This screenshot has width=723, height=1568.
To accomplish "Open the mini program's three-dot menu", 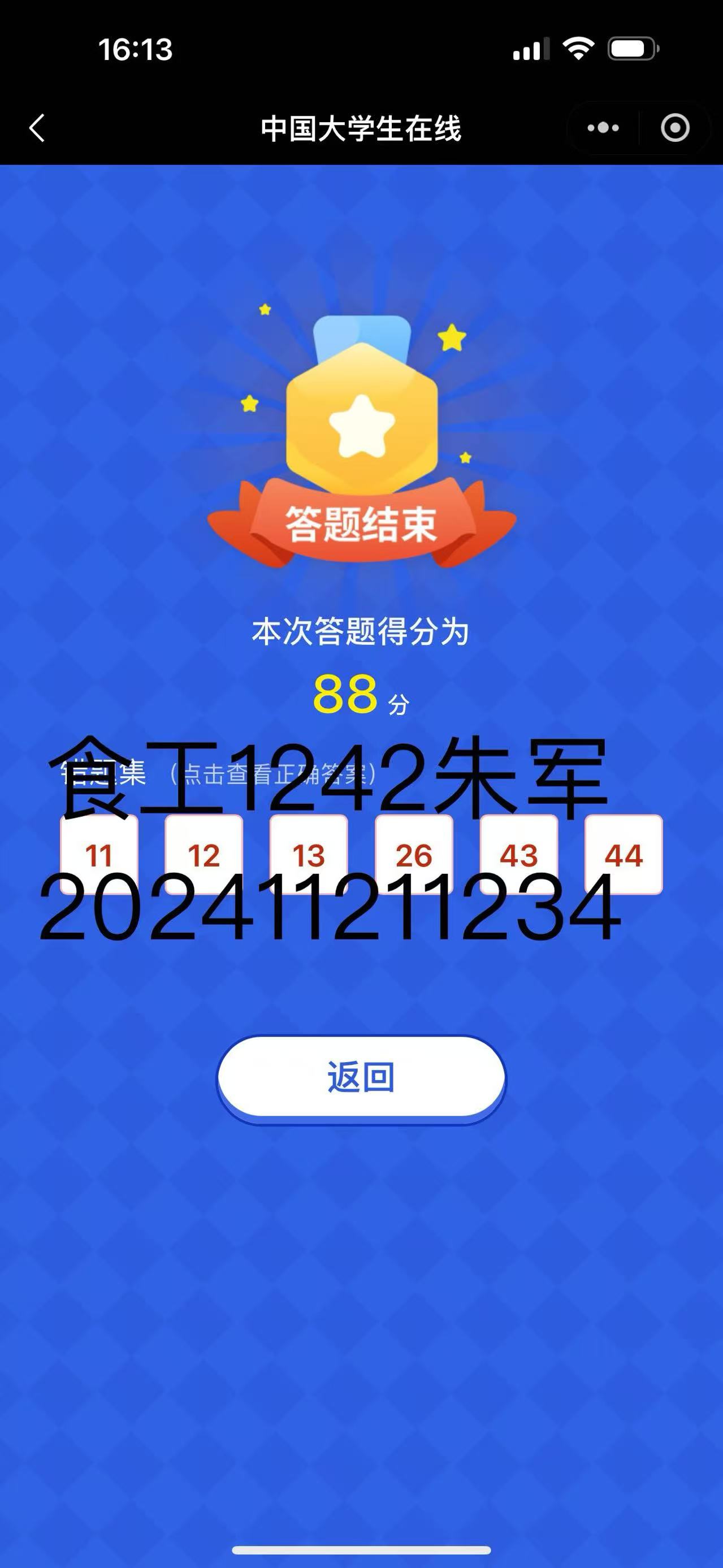I will pos(603,128).
